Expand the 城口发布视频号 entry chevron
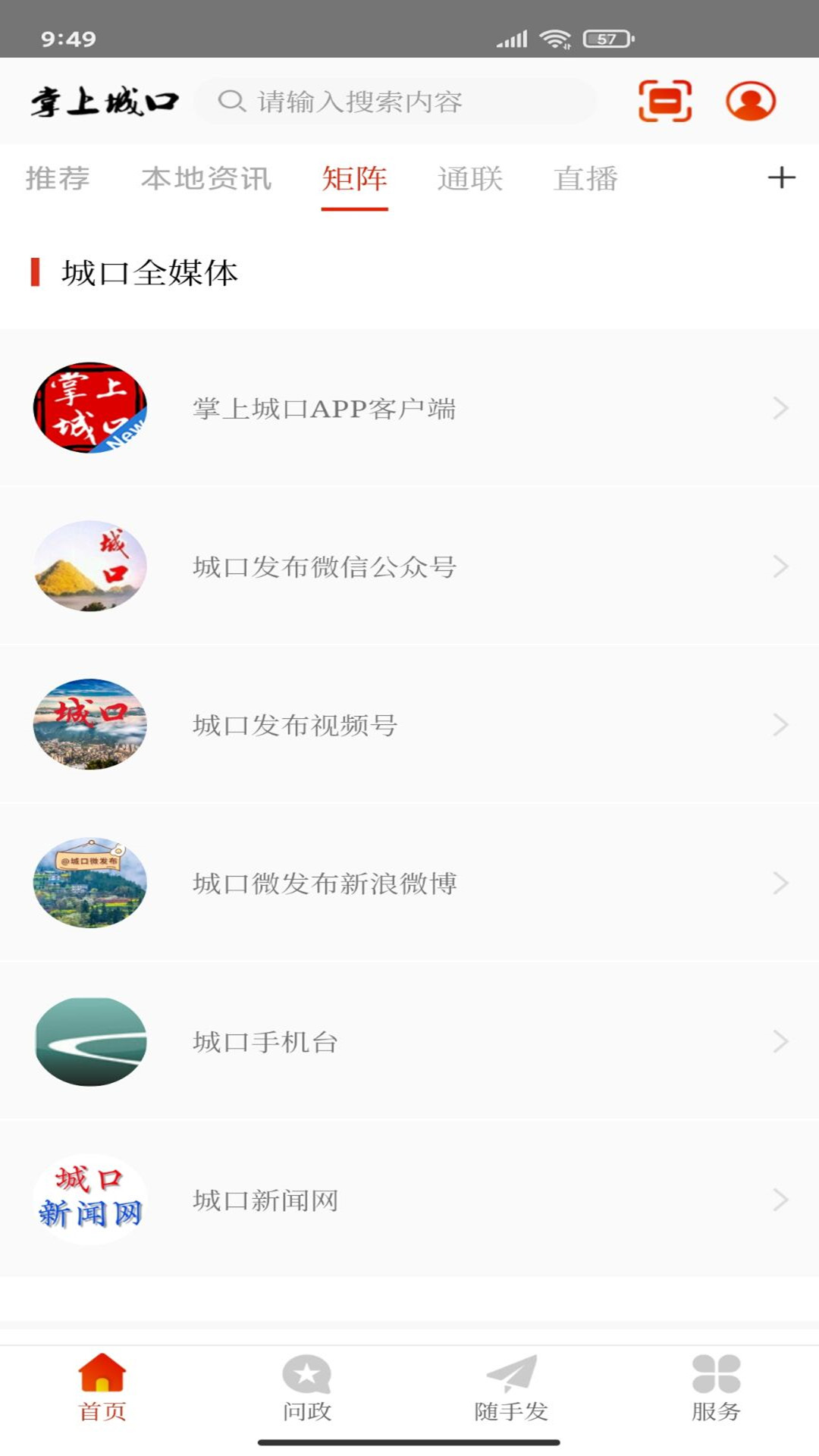 (x=781, y=724)
